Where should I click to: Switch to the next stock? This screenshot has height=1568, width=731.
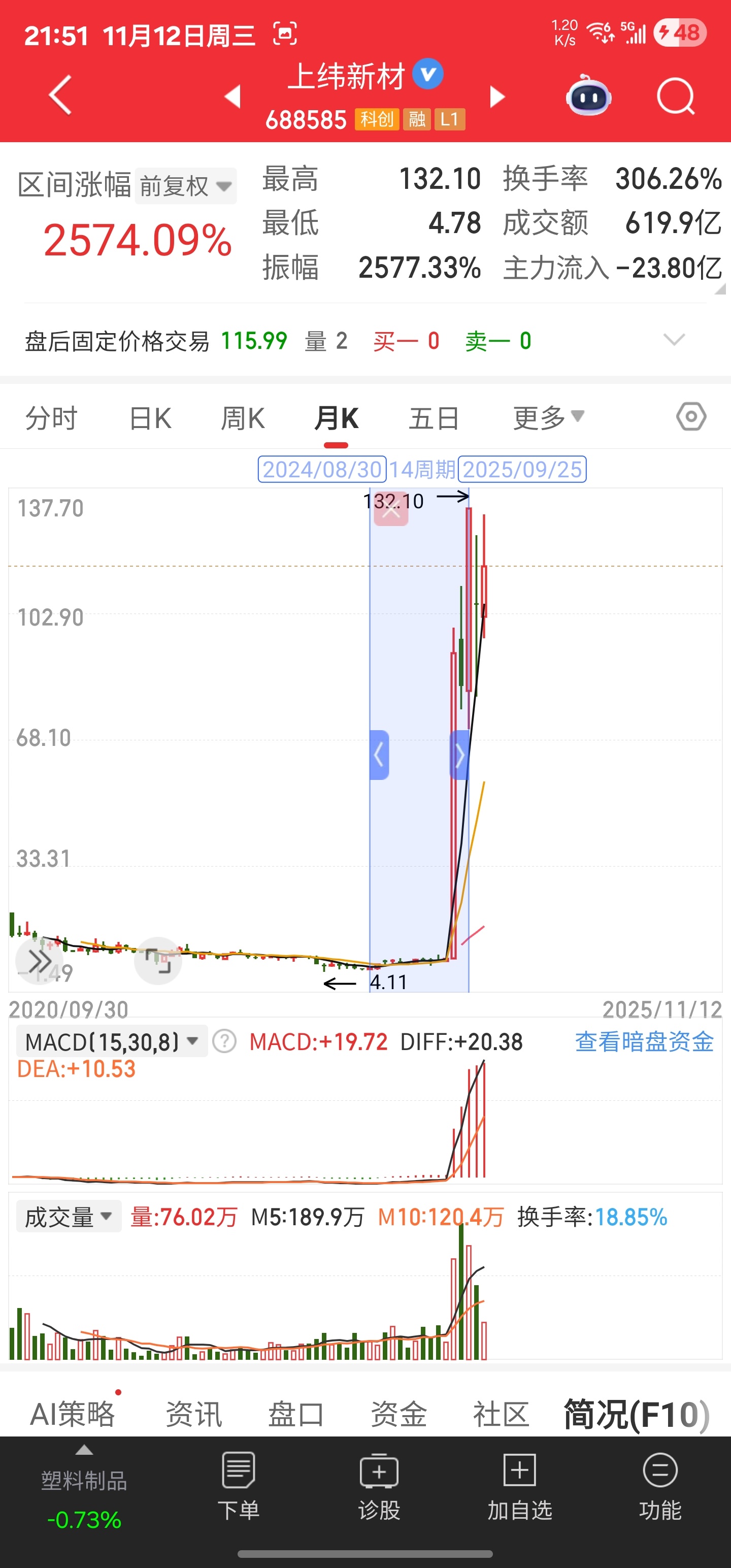click(x=497, y=96)
